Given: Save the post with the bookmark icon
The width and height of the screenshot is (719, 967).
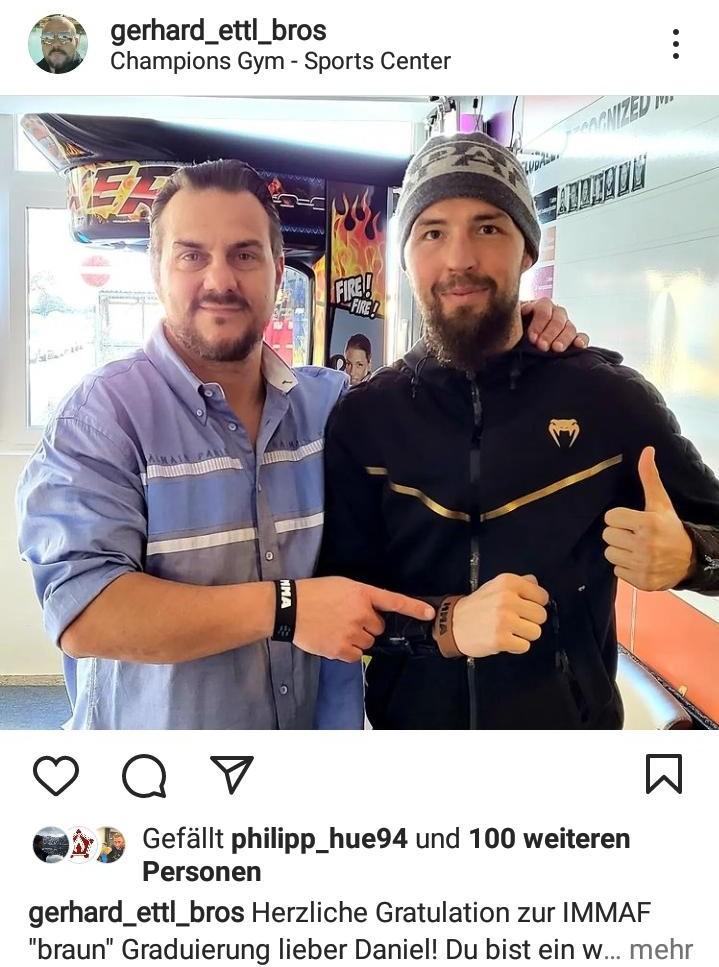Looking at the screenshot, I should tap(663, 774).
